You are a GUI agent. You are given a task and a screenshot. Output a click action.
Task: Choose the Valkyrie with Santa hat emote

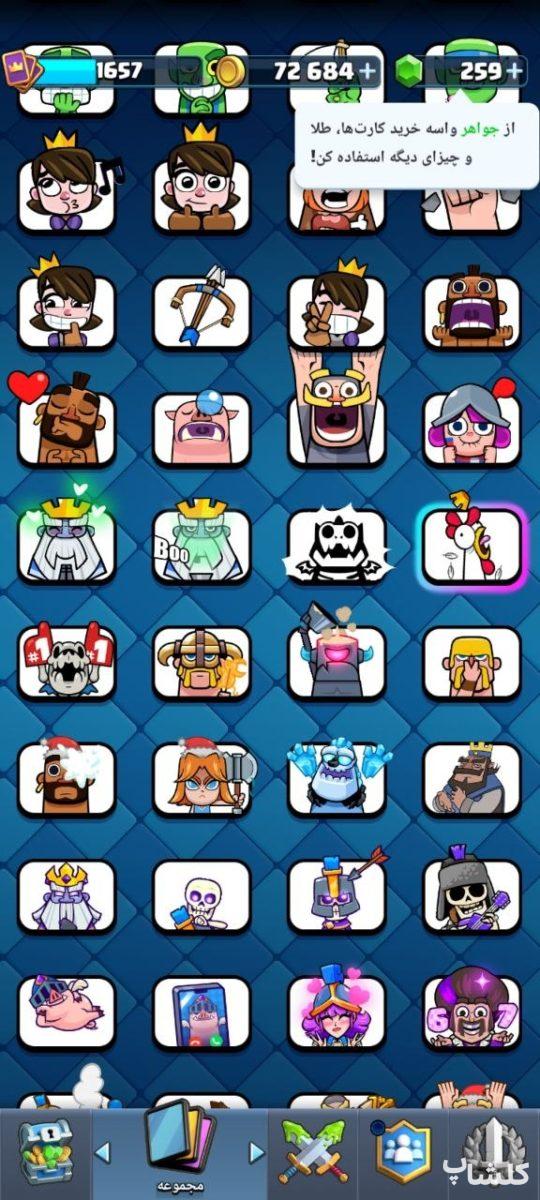click(x=201, y=778)
